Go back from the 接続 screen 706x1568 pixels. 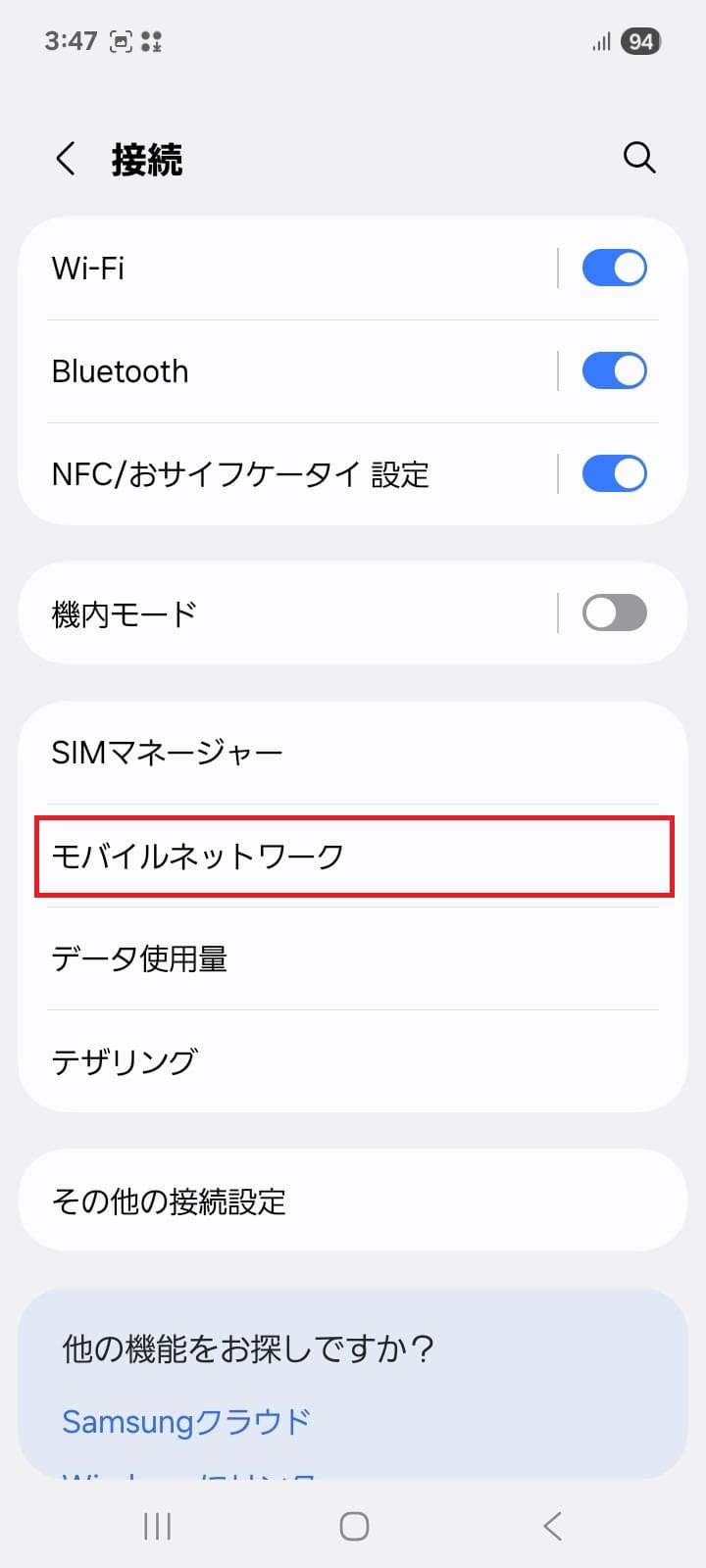click(66, 158)
